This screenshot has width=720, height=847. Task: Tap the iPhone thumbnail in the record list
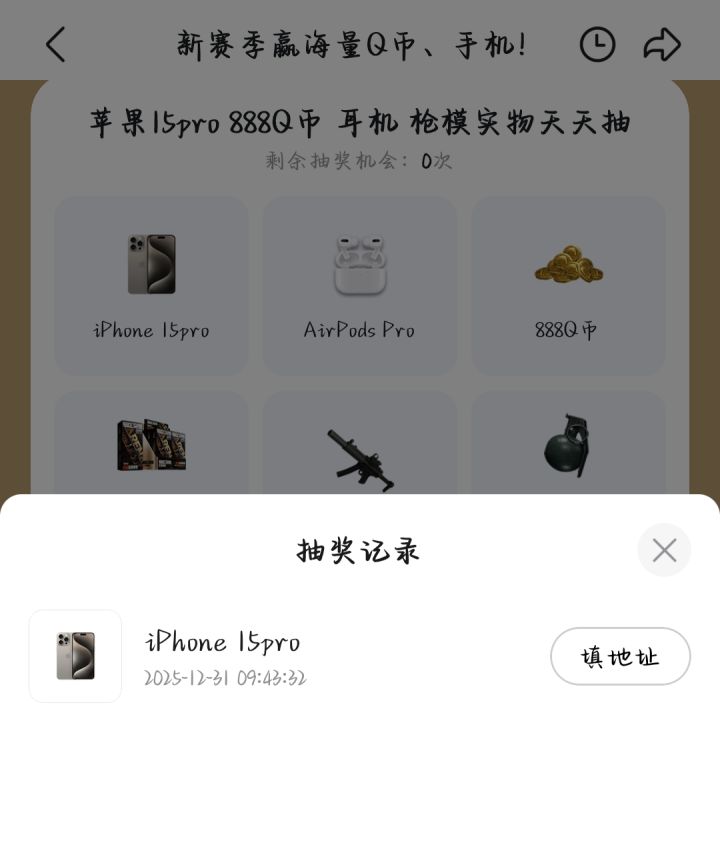[x=75, y=656]
